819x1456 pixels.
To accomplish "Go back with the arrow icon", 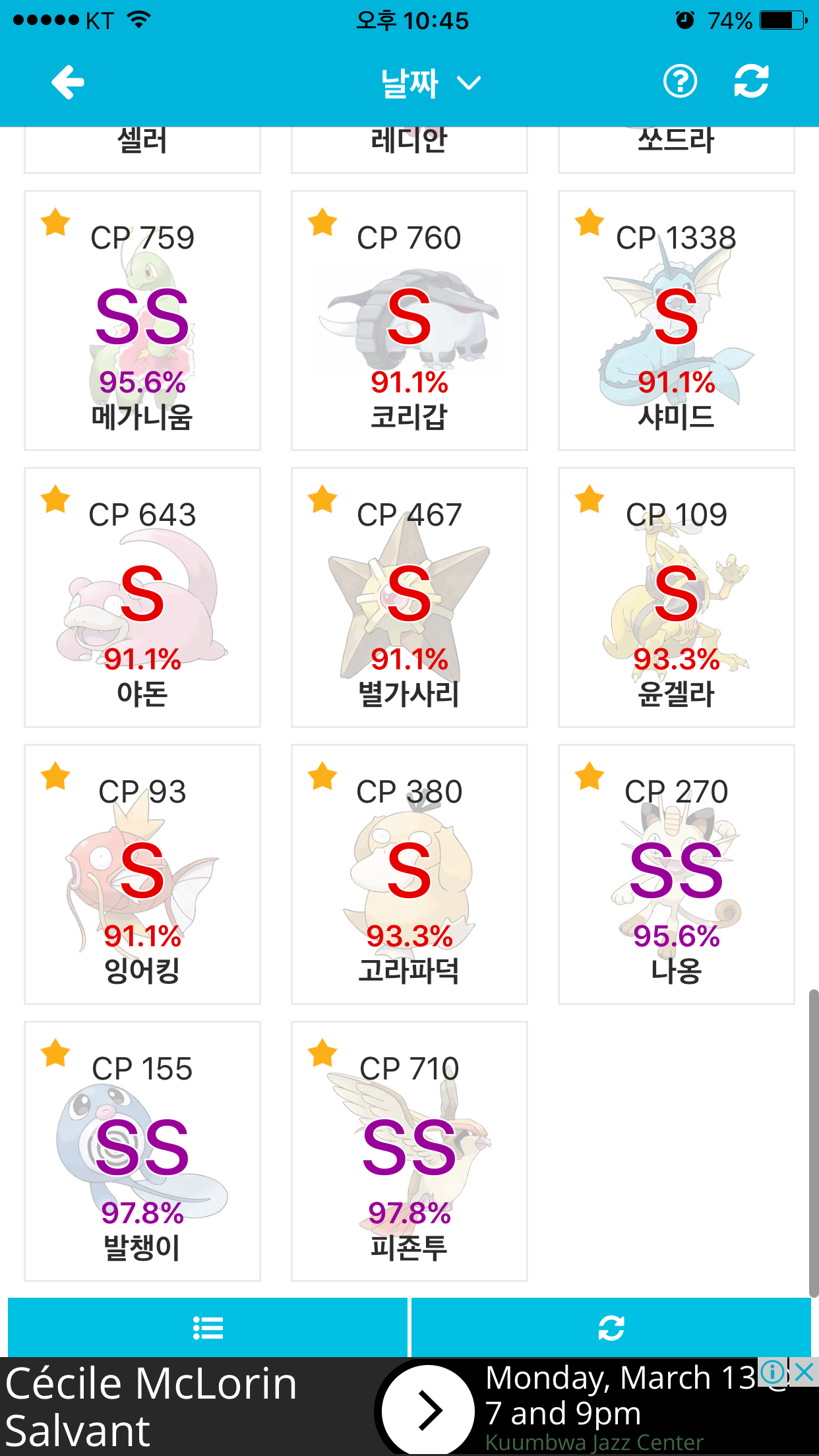I will point(68,82).
